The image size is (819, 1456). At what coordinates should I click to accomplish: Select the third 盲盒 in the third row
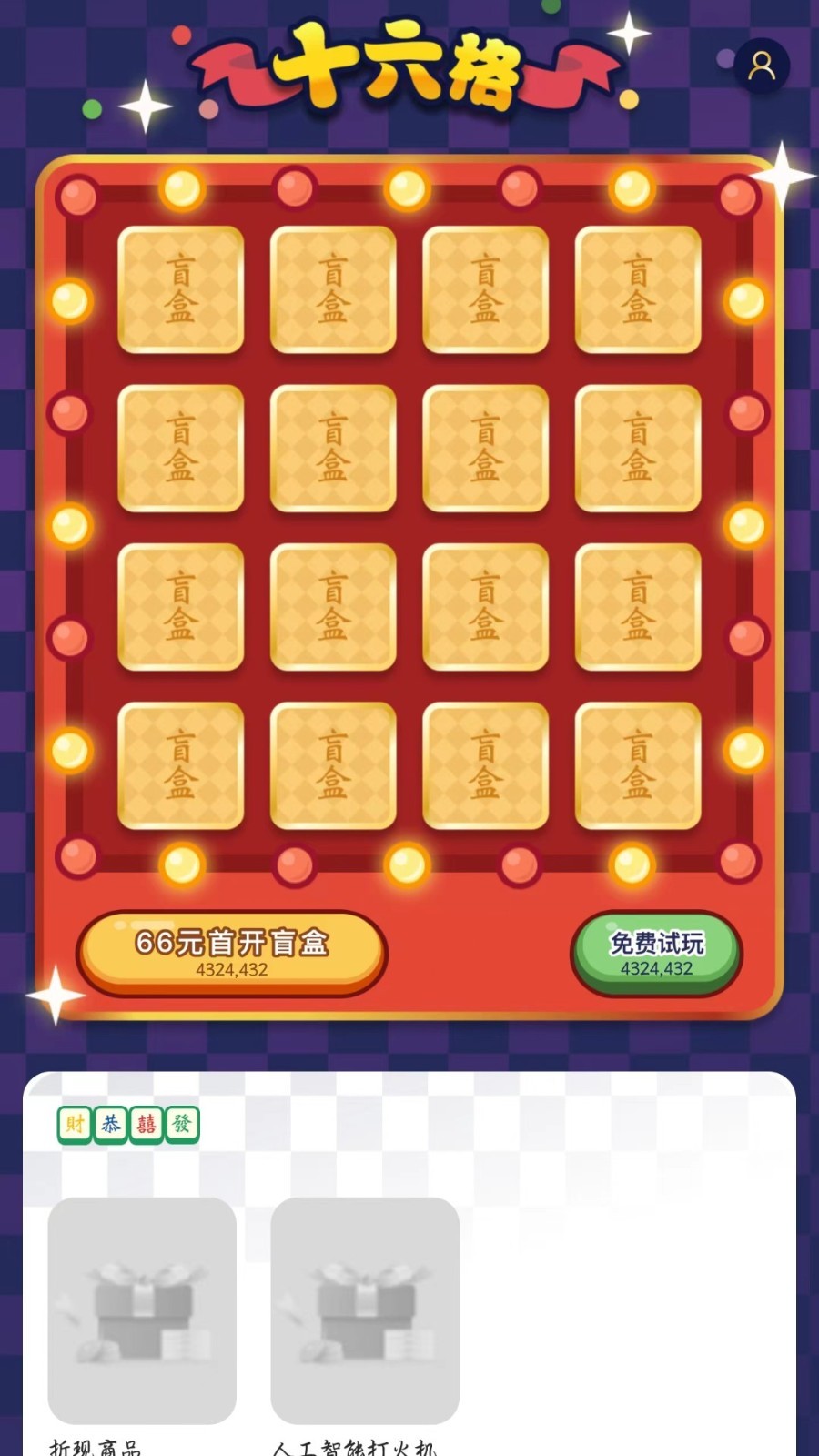click(485, 607)
